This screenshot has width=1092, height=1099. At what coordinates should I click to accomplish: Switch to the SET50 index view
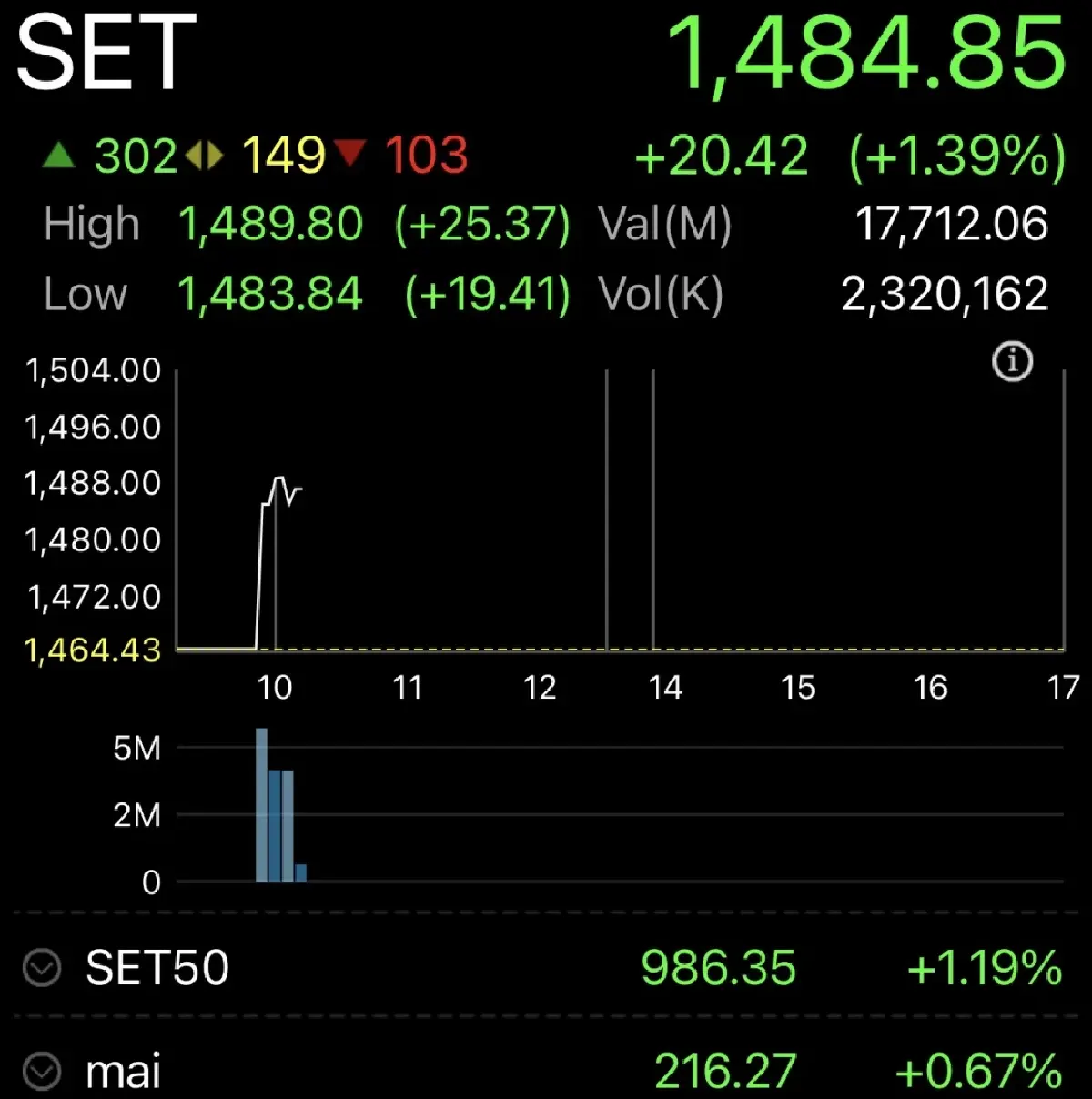click(157, 968)
